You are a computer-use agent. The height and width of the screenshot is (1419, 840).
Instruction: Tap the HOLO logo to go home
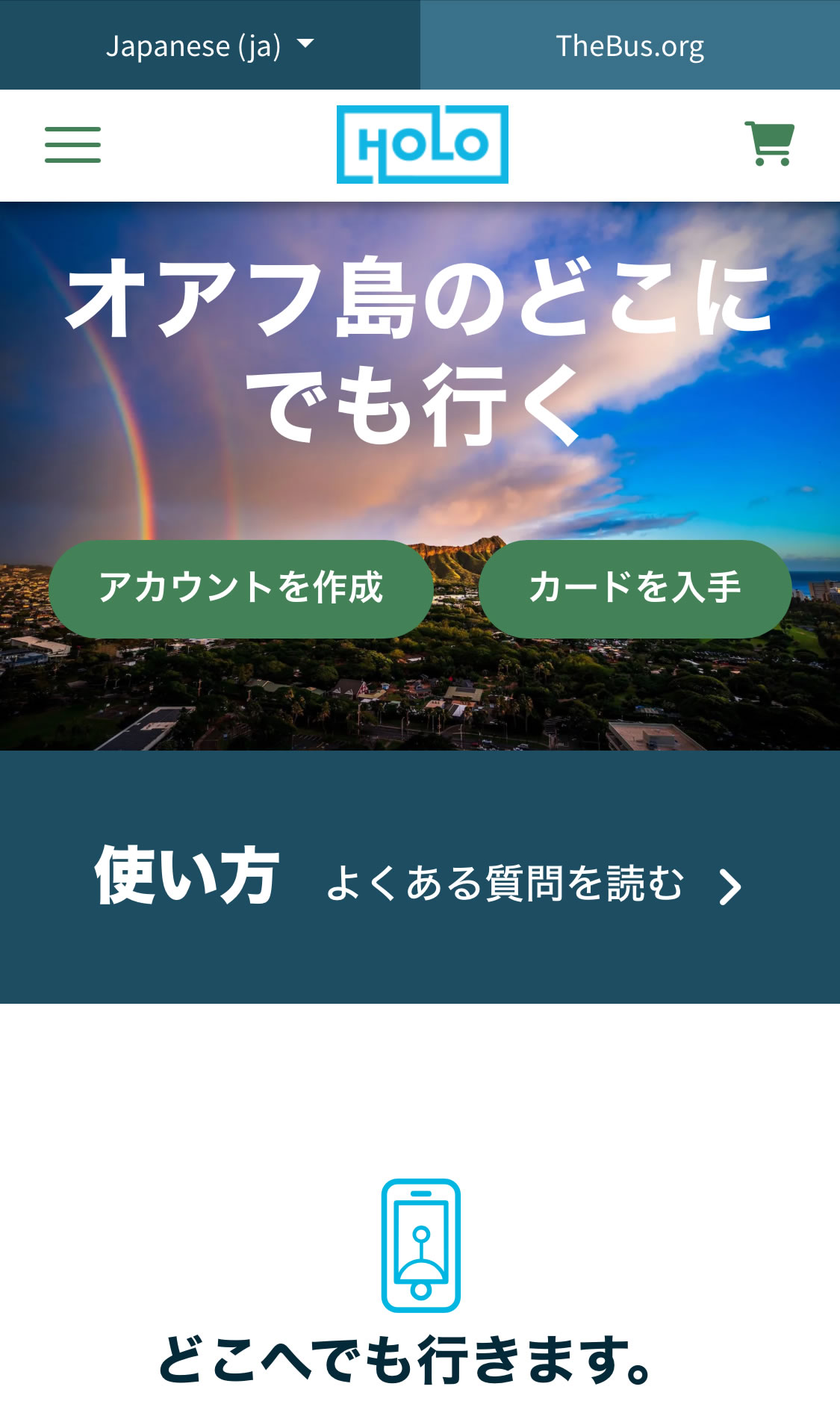point(422,145)
